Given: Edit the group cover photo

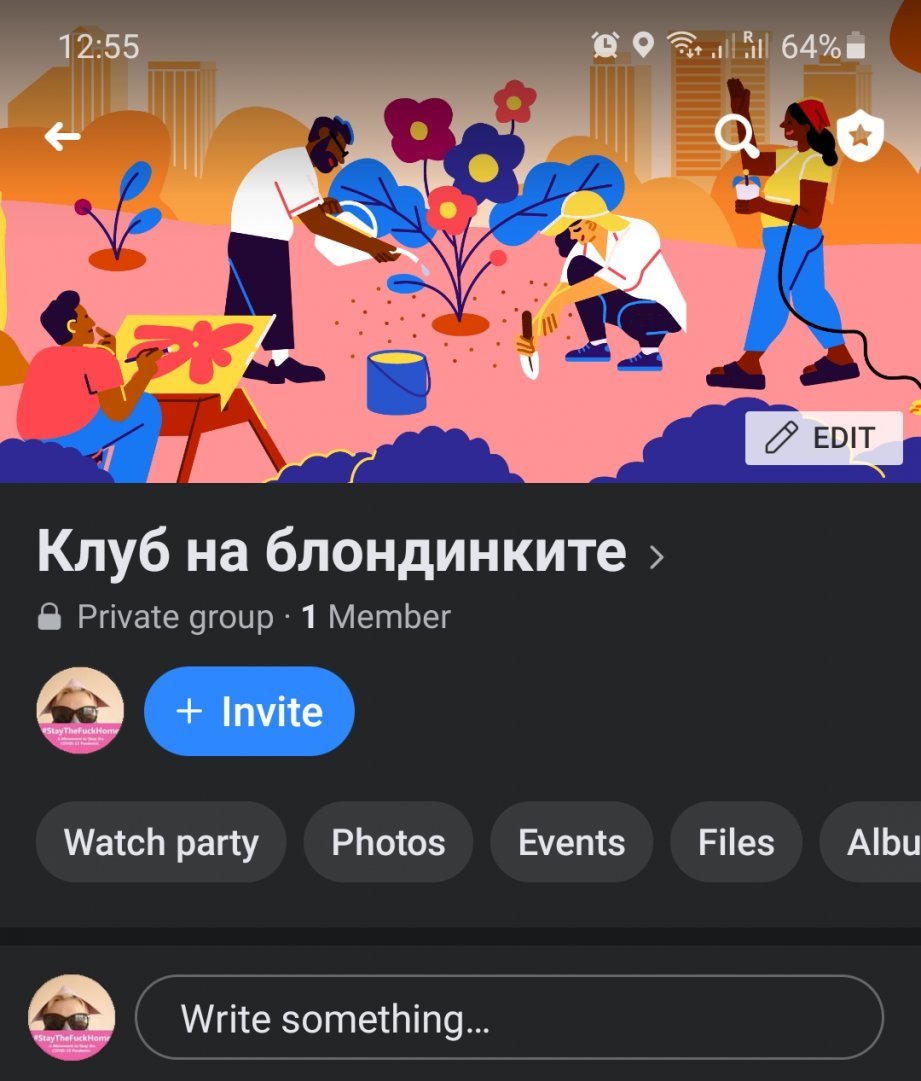Looking at the screenshot, I should point(823,438).
